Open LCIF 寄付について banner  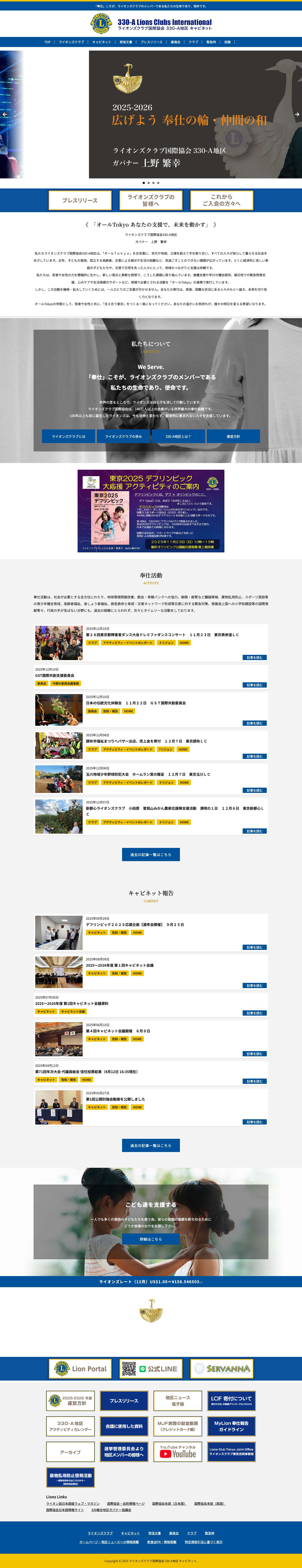click(231, 1401)
